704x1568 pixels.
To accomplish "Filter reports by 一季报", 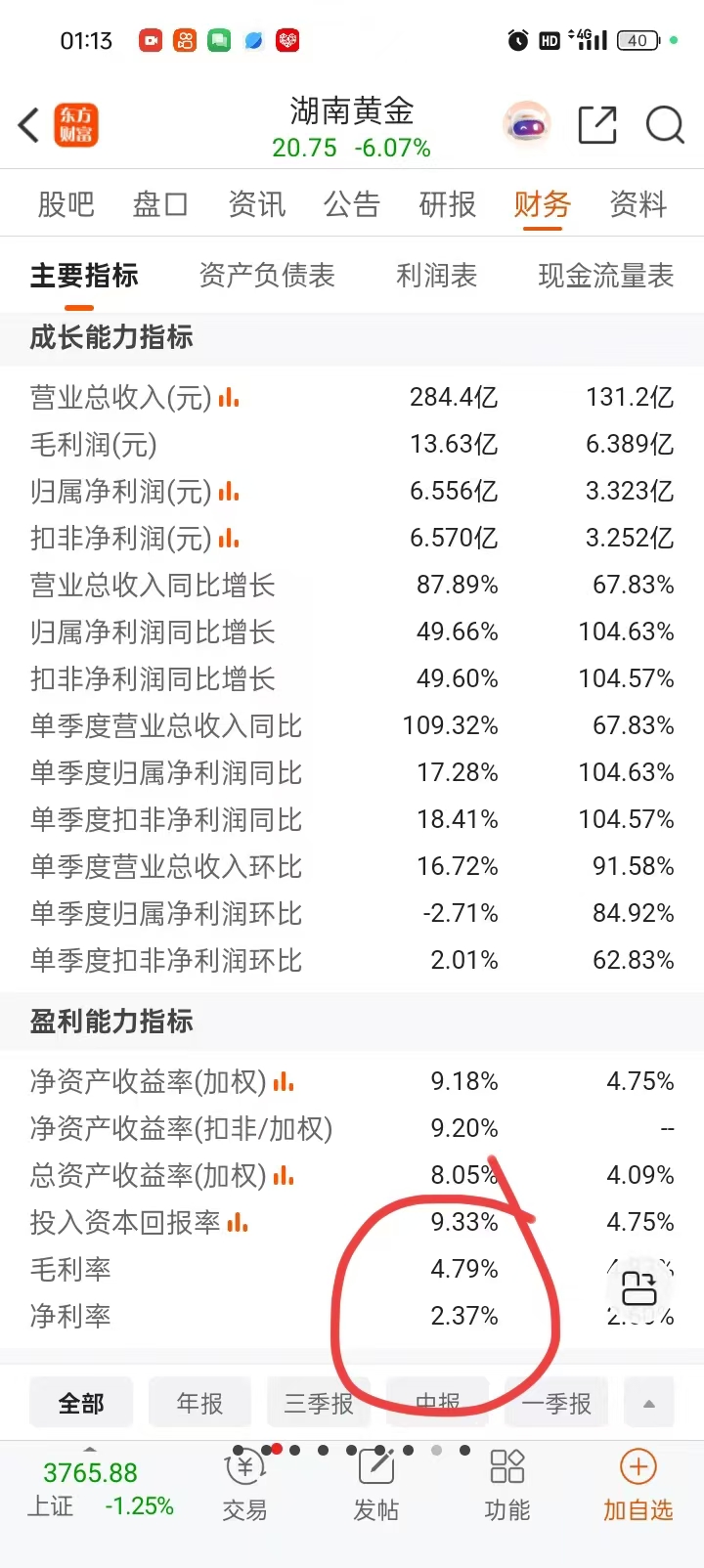I will pyautogui.click(x=555, y=1404).
